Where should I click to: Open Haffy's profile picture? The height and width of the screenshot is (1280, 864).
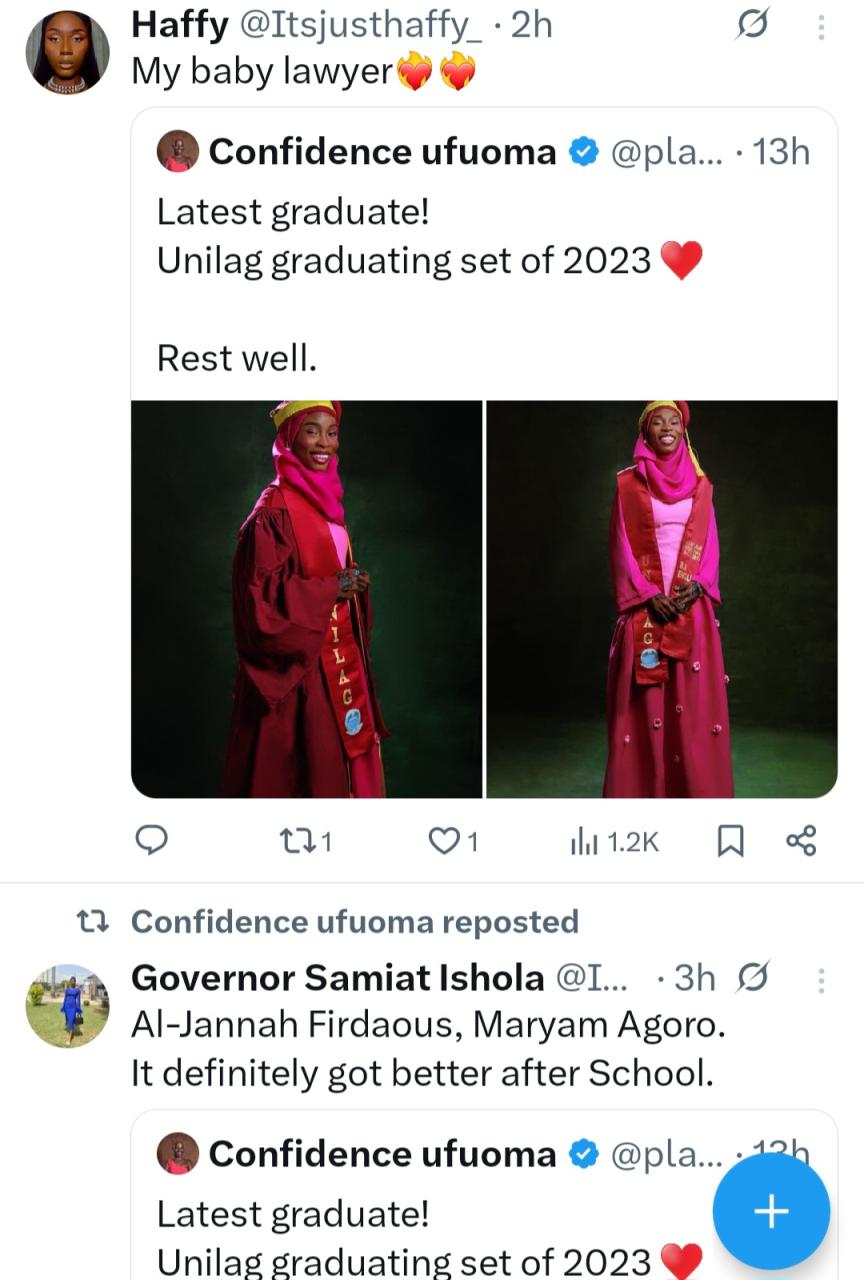[67, 52]
